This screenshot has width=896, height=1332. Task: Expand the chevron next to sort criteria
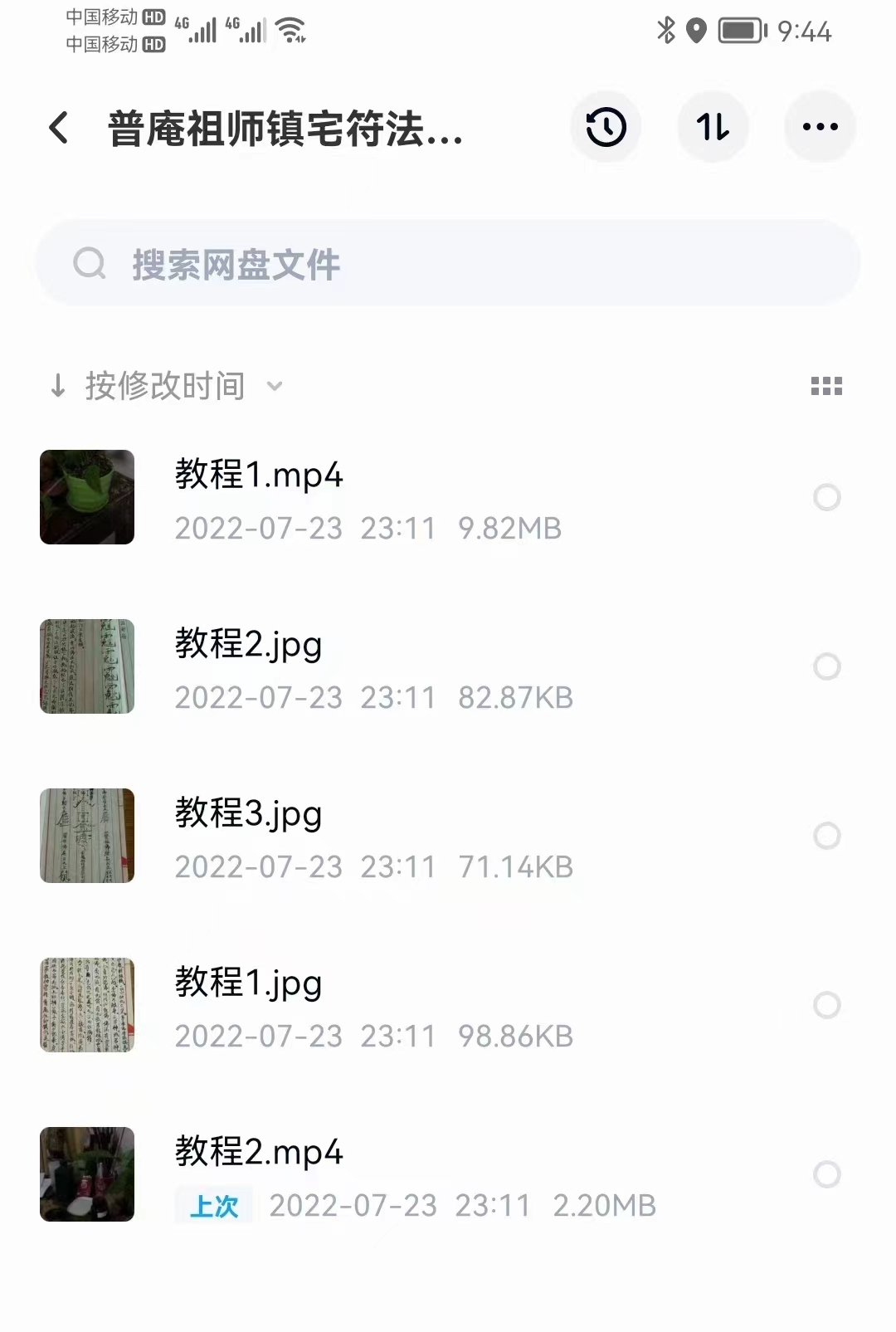tap(275, 386)
